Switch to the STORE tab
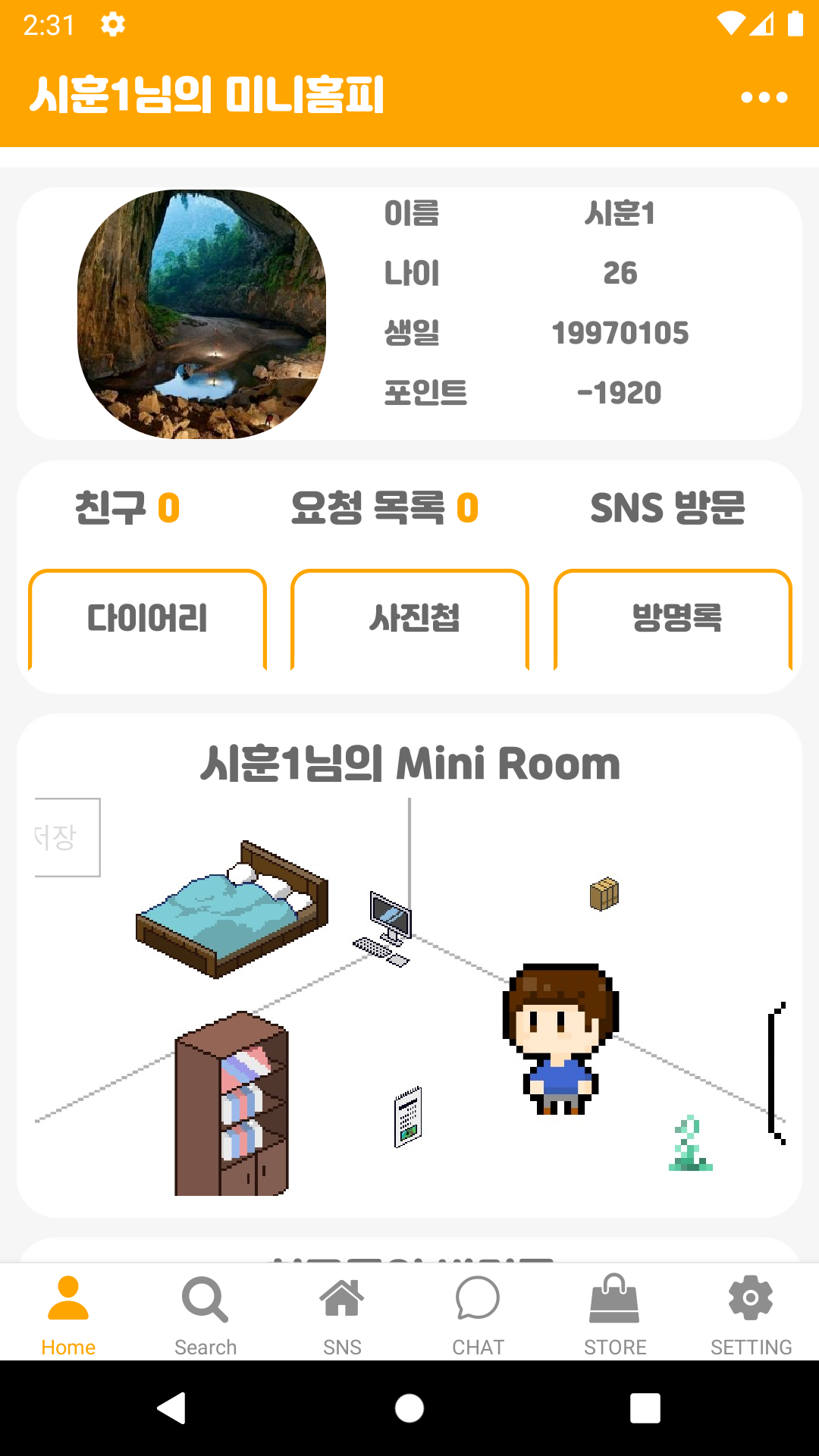The width and height of the screenshot is (819, 1456). 615,1314
